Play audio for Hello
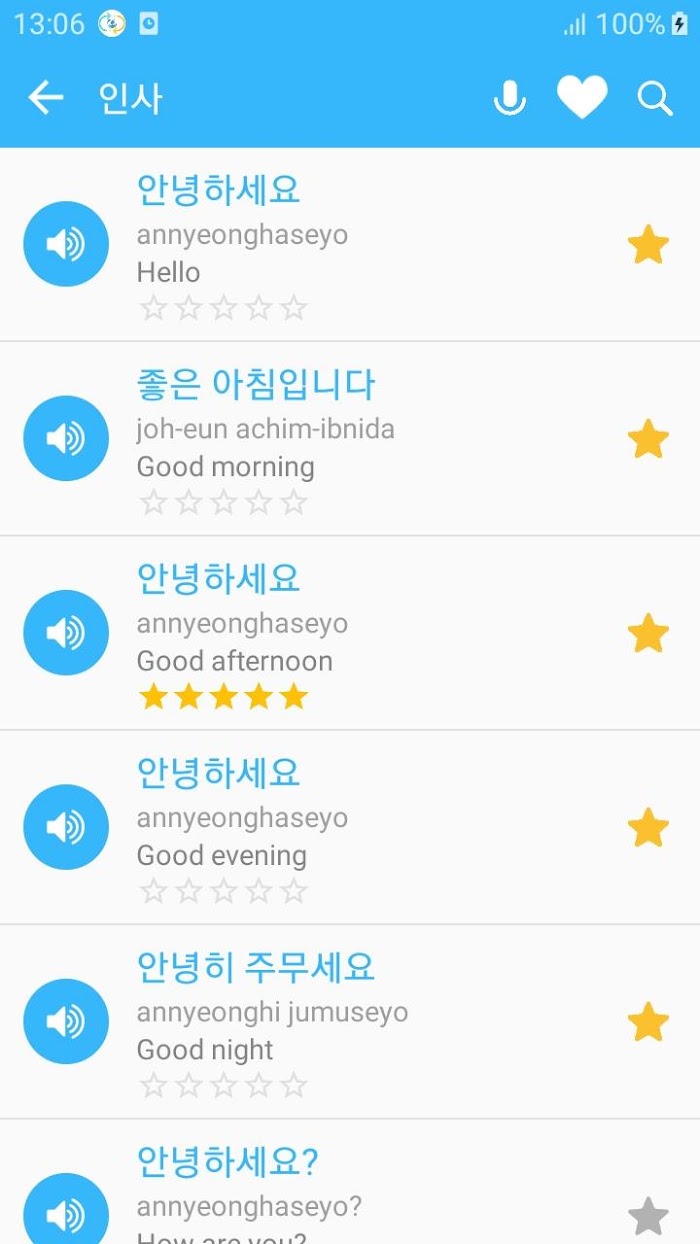Screen dimensions: 700x1244 [66, 244]
